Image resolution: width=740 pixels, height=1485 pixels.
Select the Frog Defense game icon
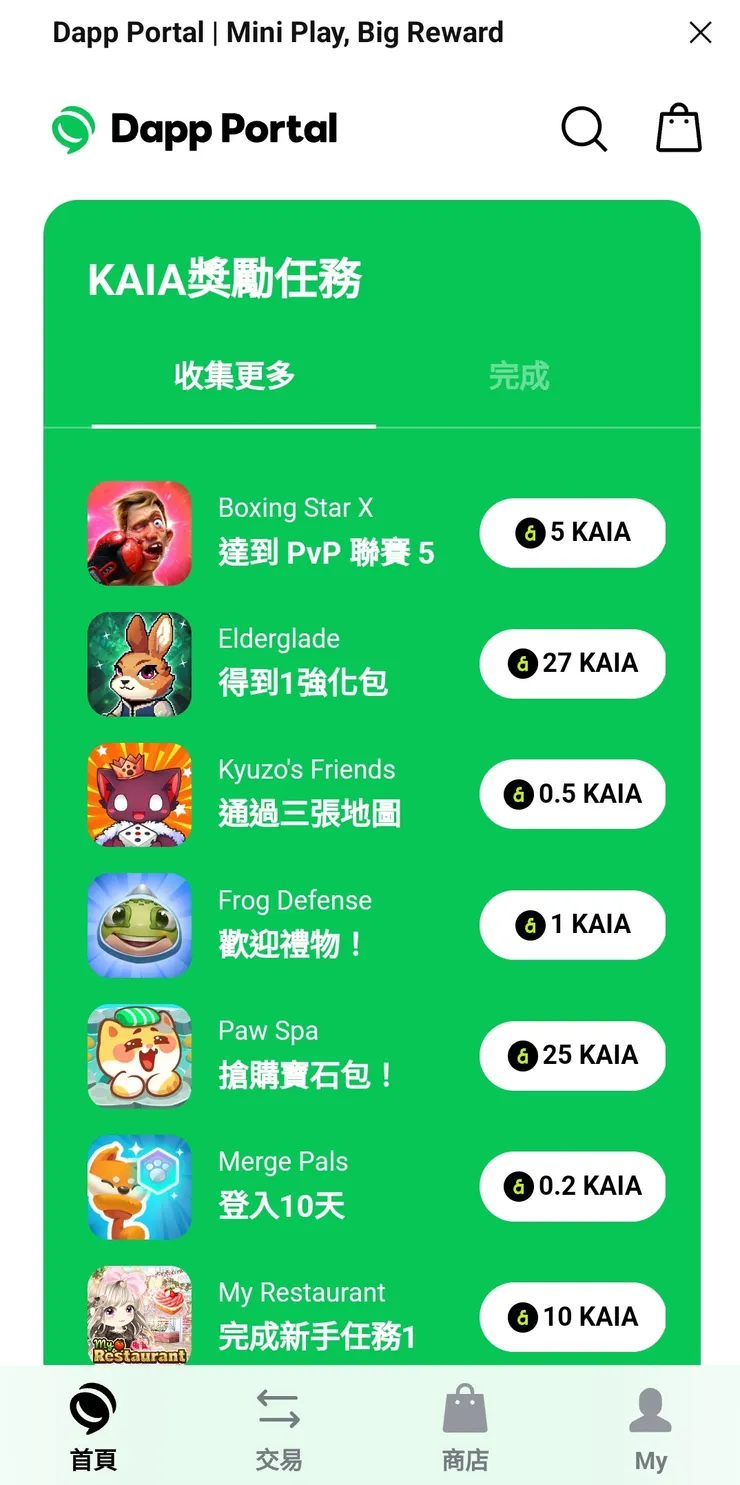(139, 925)
